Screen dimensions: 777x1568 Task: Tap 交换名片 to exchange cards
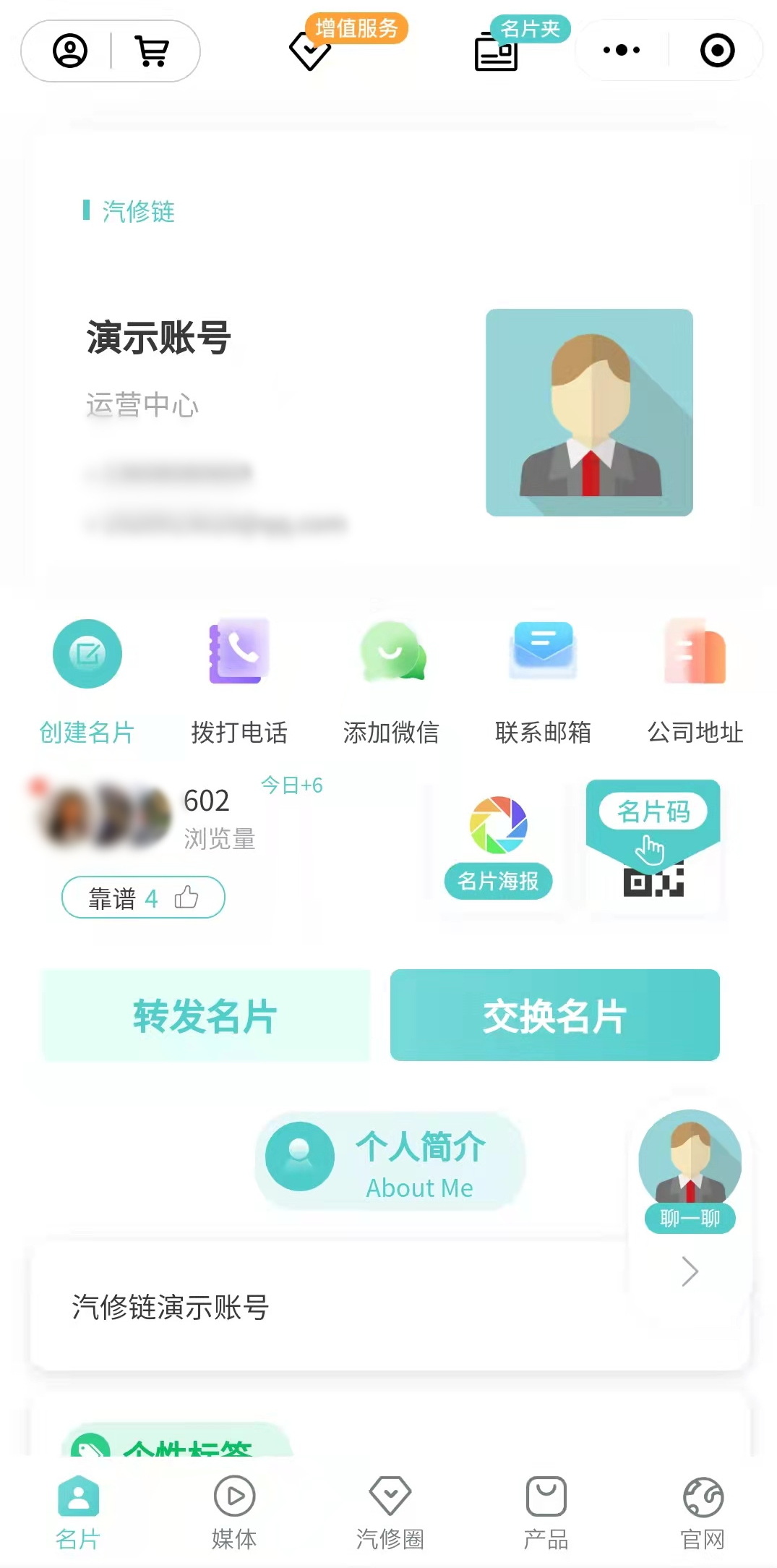(x=554, y=1015)
